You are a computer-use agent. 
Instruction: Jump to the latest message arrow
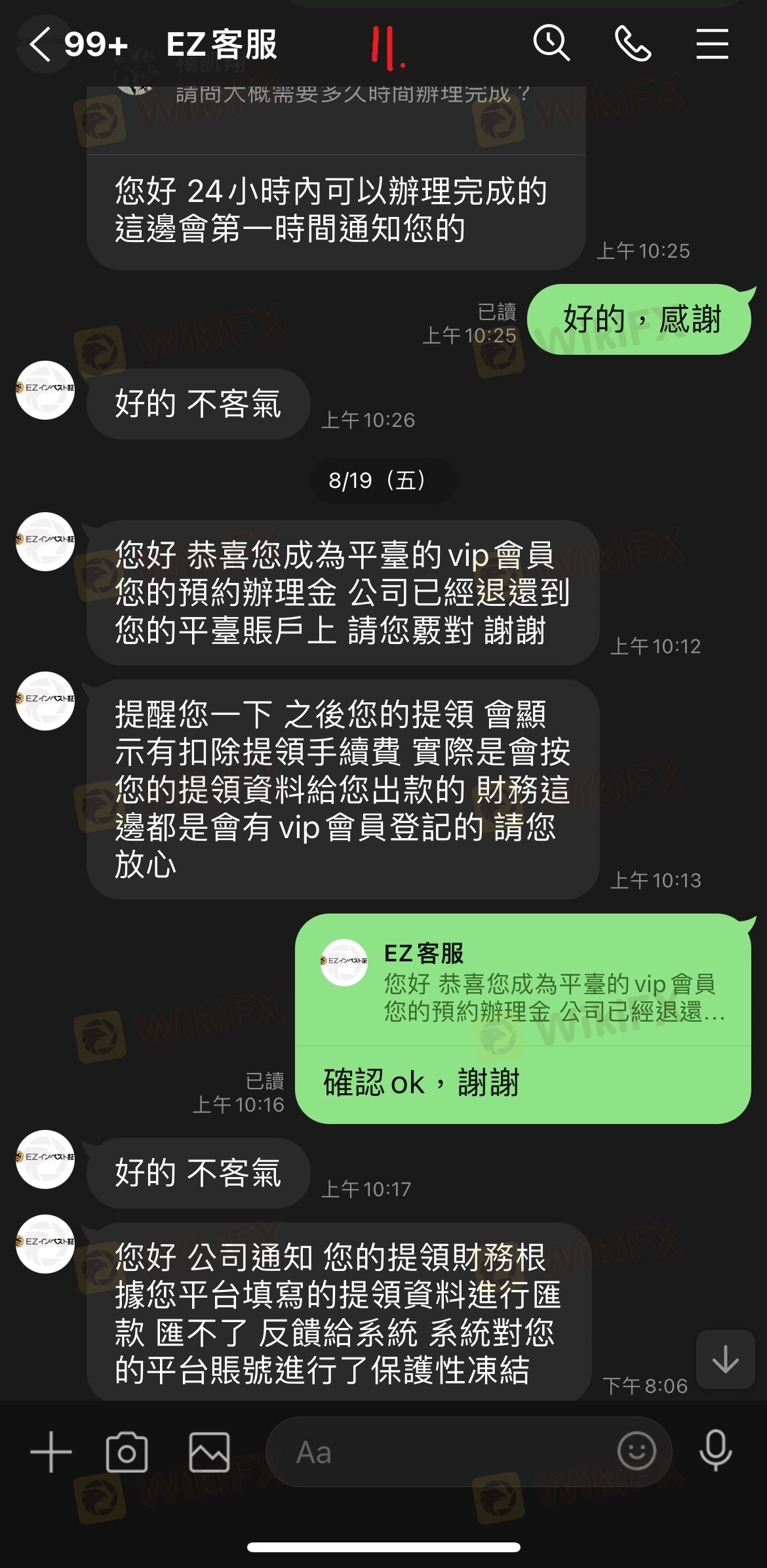pos(725,1359)
